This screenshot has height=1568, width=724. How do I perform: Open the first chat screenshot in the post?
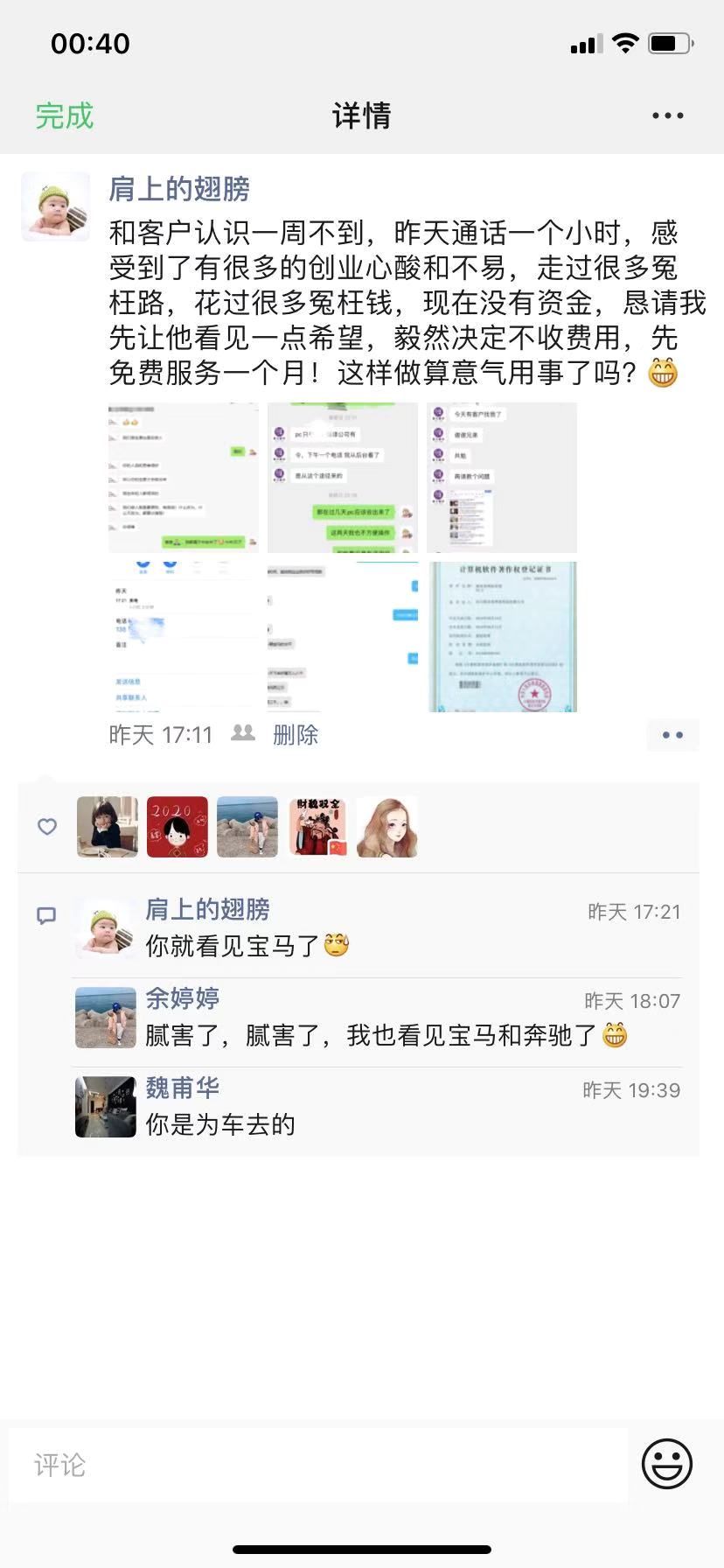184,478
